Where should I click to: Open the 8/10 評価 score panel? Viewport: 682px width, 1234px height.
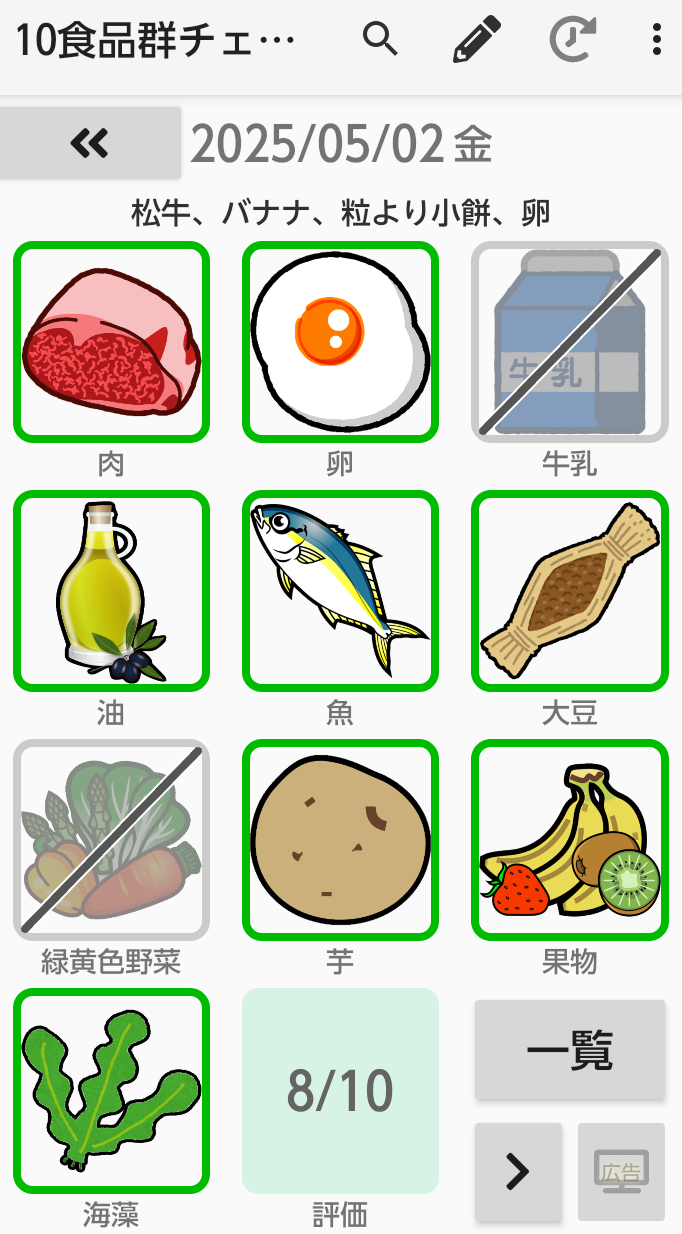pos(340,1090)
